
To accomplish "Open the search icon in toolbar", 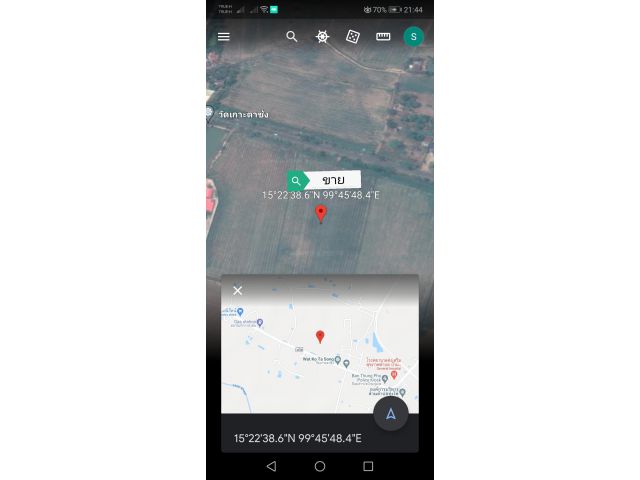I will pyautogui.click(x=292, y=36).
